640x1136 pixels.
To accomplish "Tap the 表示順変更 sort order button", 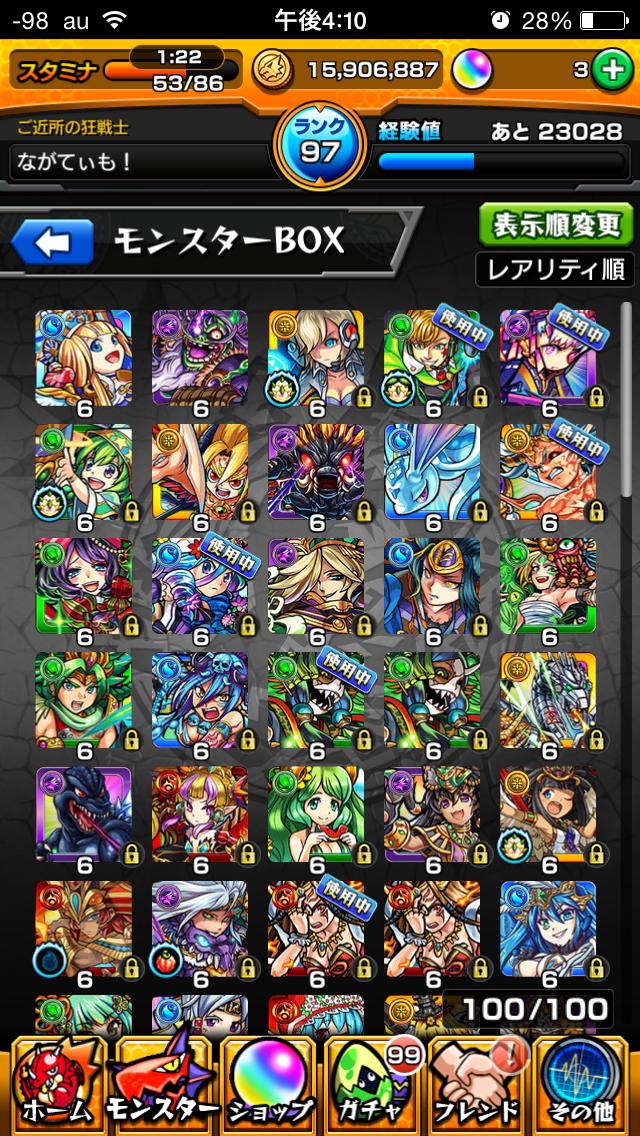I will 556,225.
